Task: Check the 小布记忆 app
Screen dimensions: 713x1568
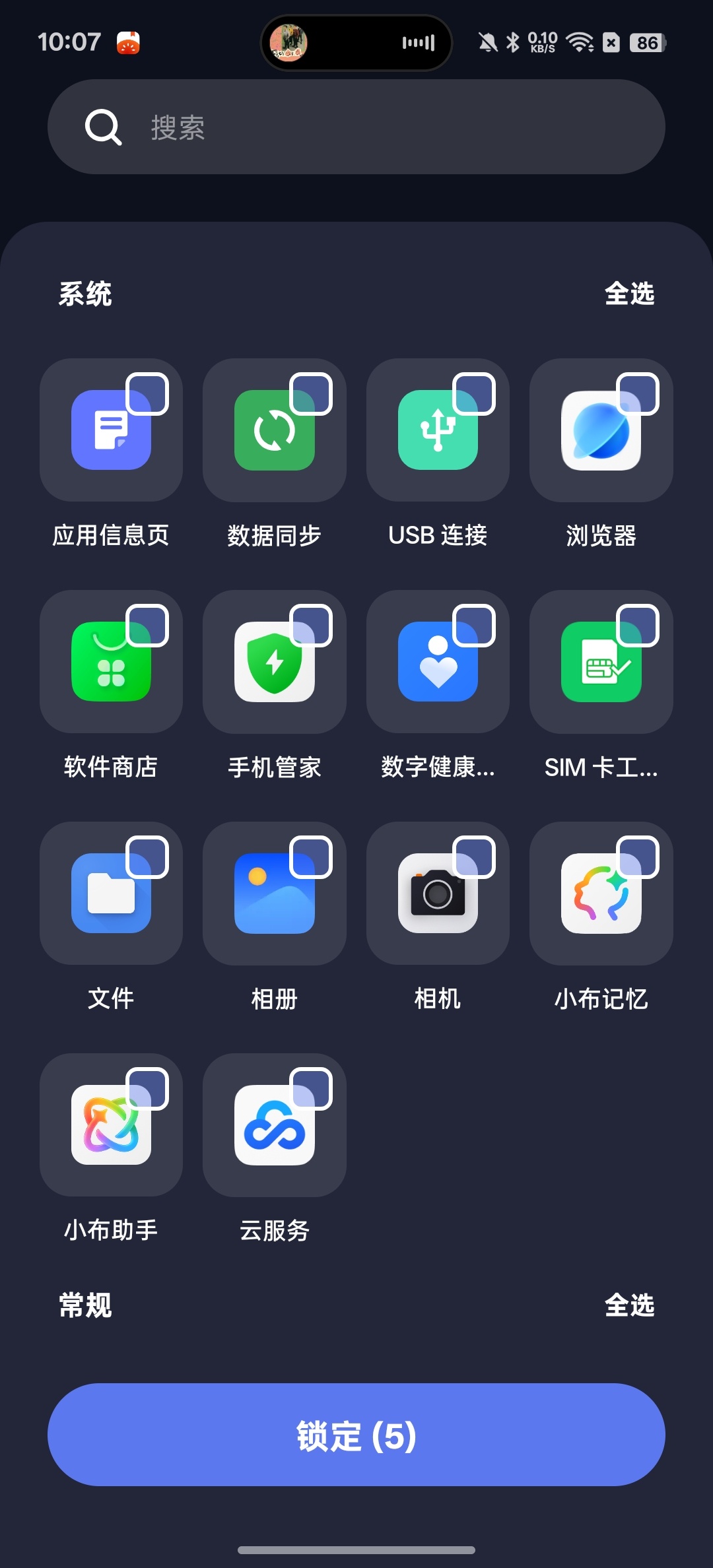Action: tap(601, 894)
